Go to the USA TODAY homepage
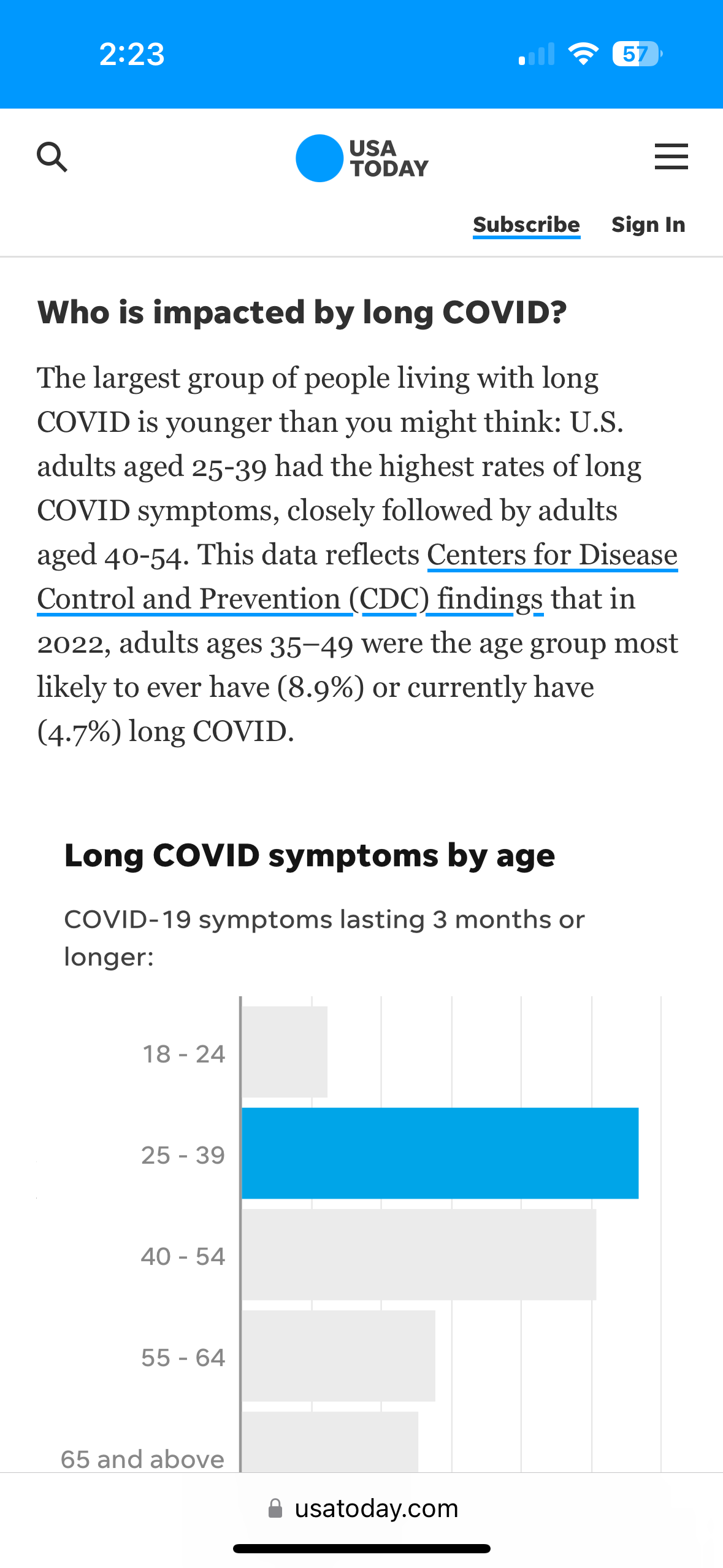 click(362, 158)
